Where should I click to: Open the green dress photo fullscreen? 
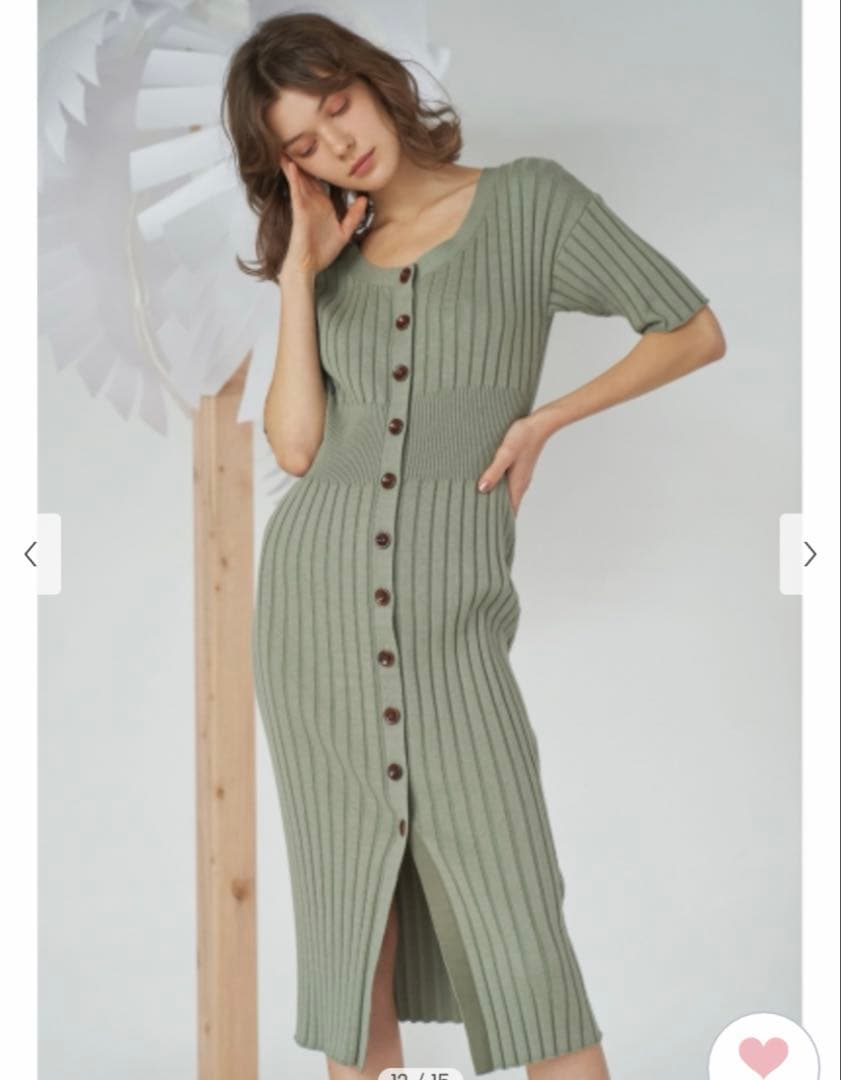(x=420, y=500)
